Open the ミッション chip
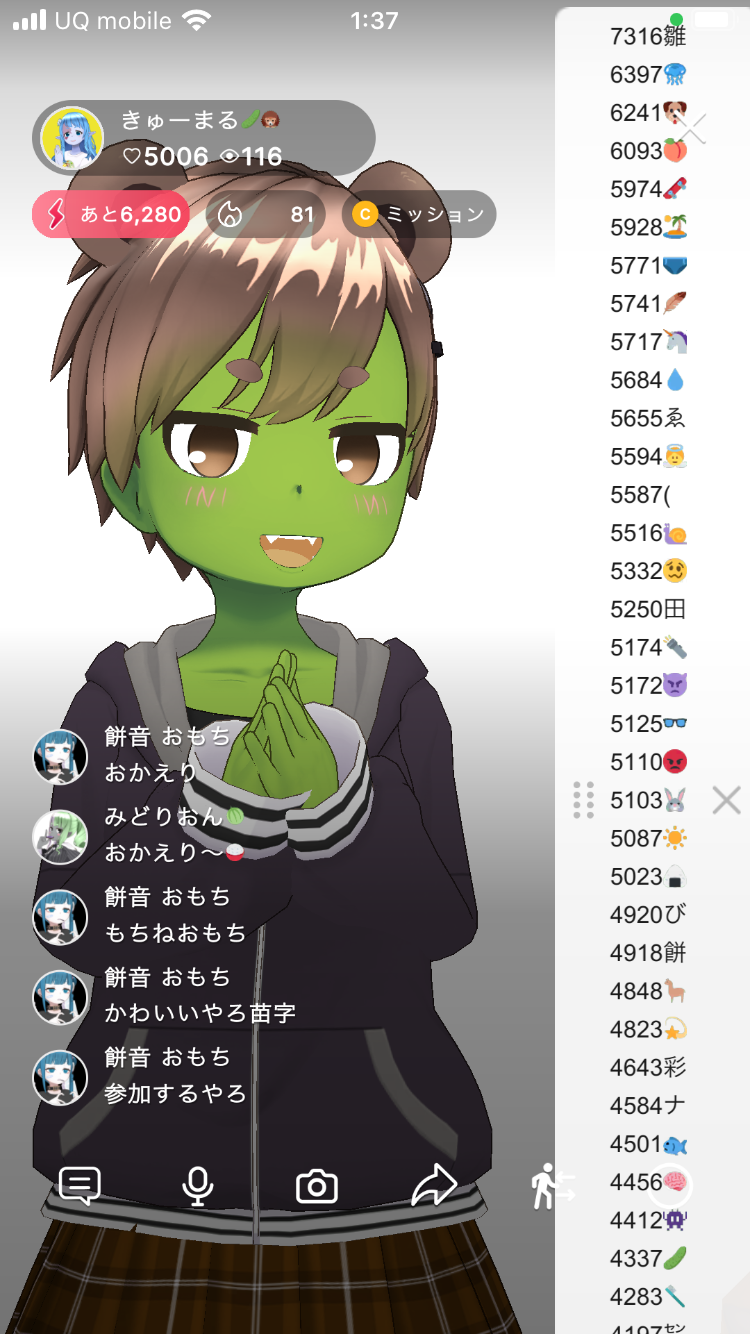 coord(419,214)
